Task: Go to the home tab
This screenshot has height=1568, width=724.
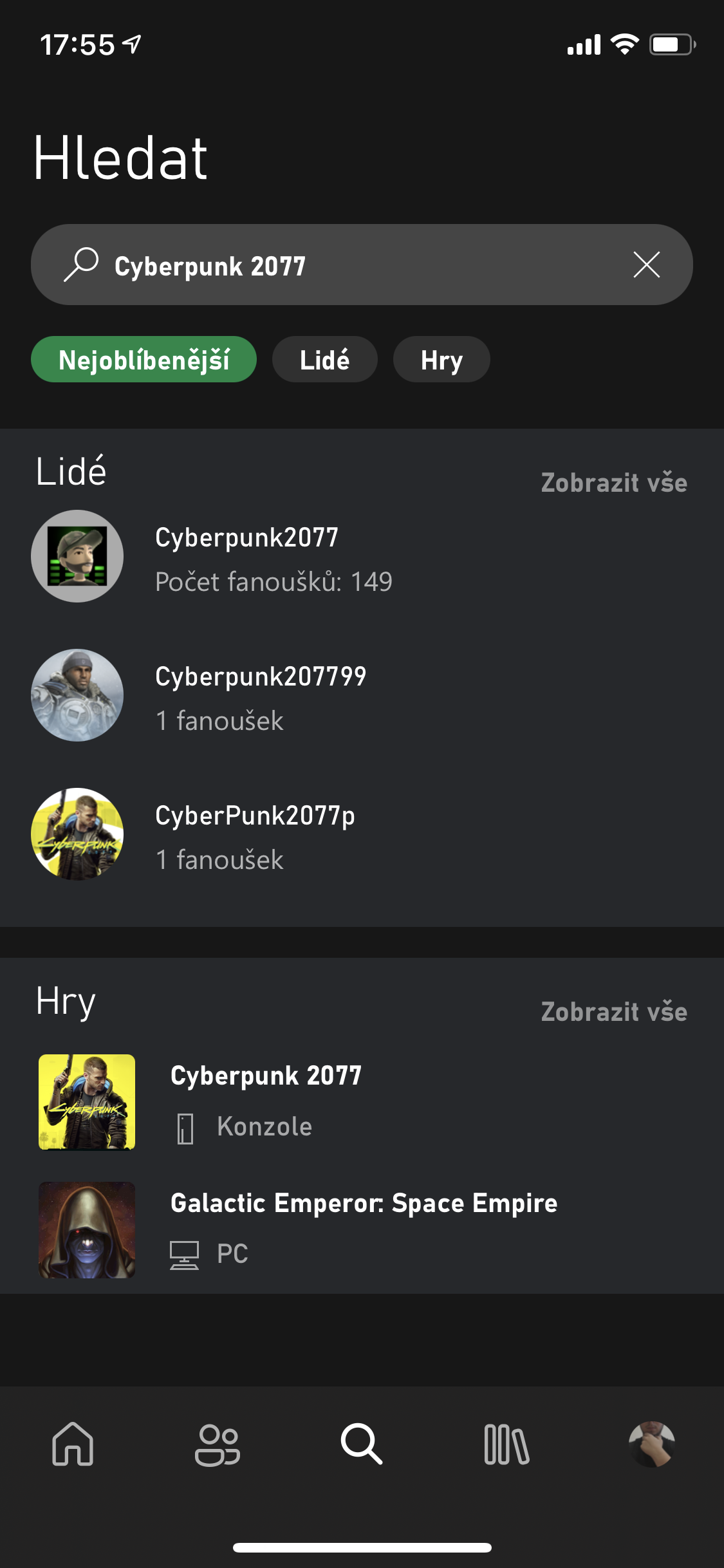Action: pos(73,1444)
